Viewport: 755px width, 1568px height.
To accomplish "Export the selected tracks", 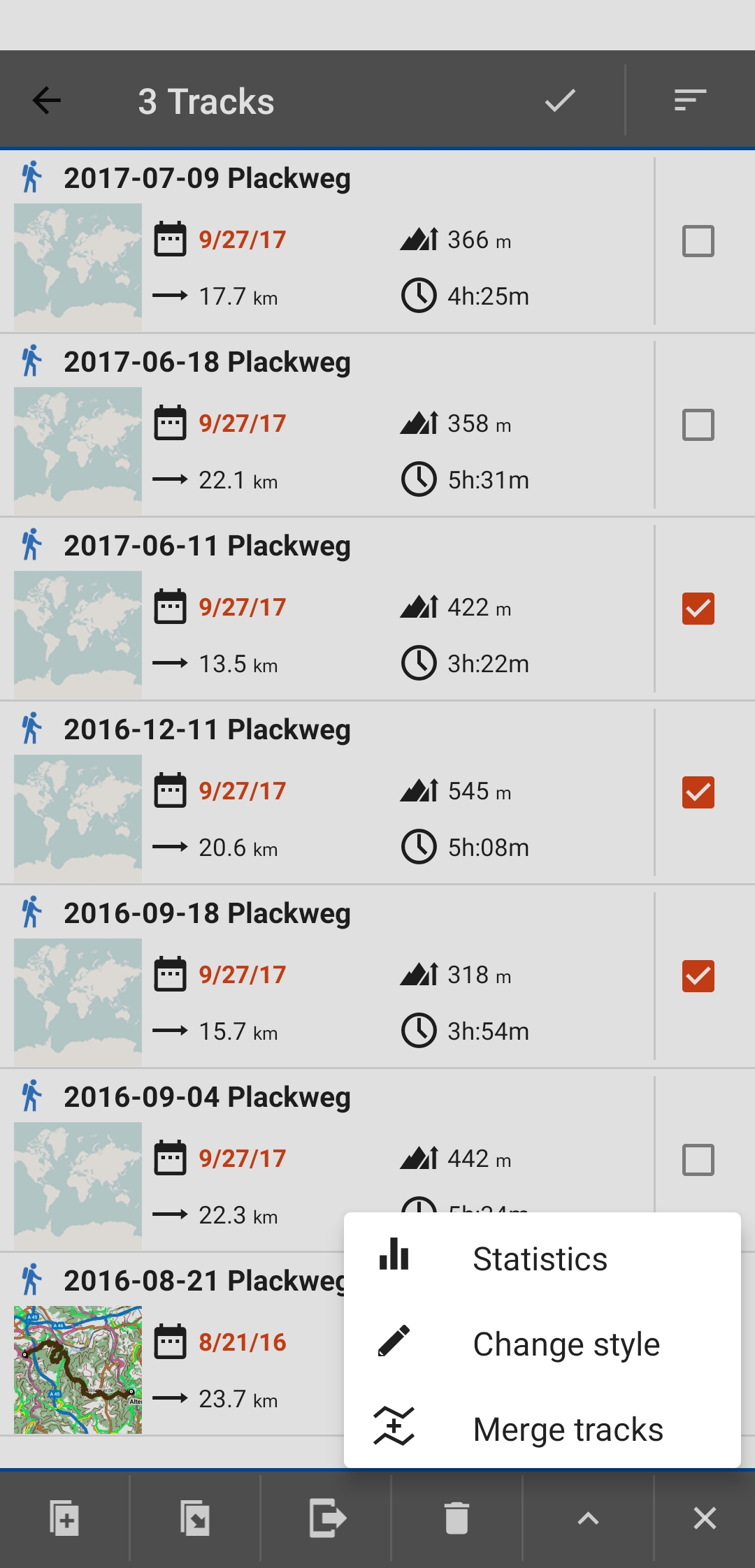I will point(326,1518).
